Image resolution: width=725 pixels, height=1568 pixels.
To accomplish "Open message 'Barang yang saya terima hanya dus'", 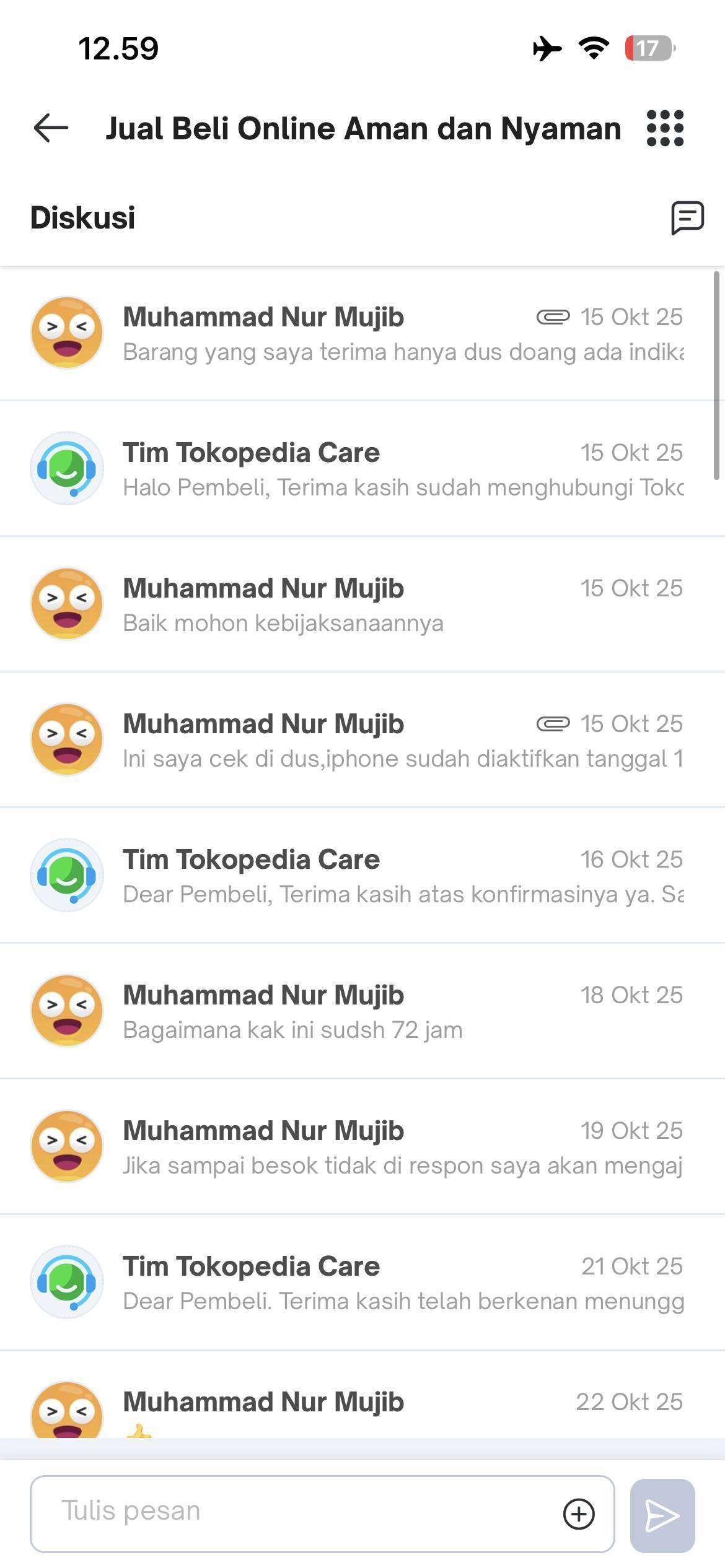I will click(403, 352).
